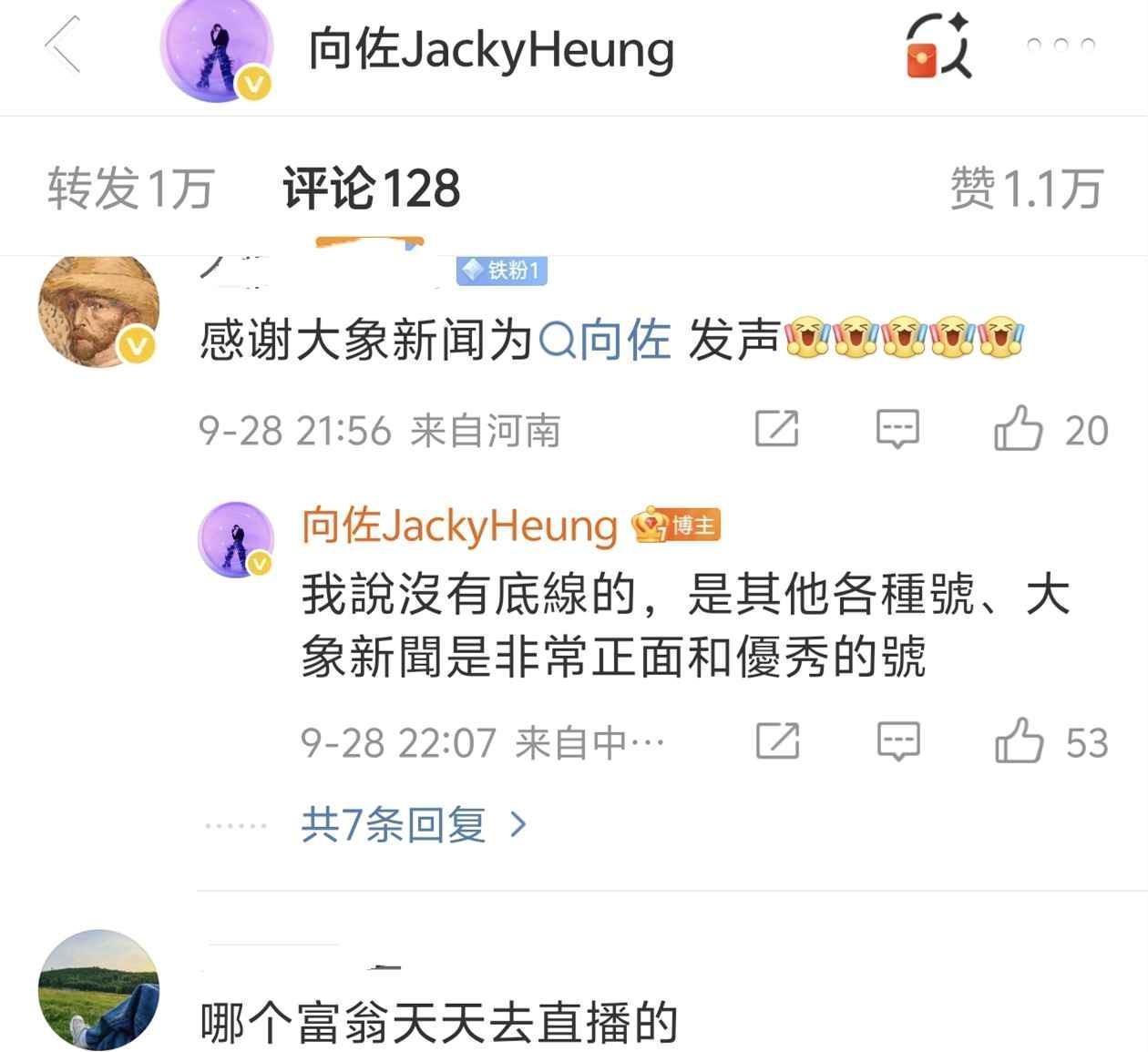This screenshot has width=1148, height=1052.
Task: Reply to 向佐JackyHeung's 22:07 comment
Action: (x=897, y=741)
